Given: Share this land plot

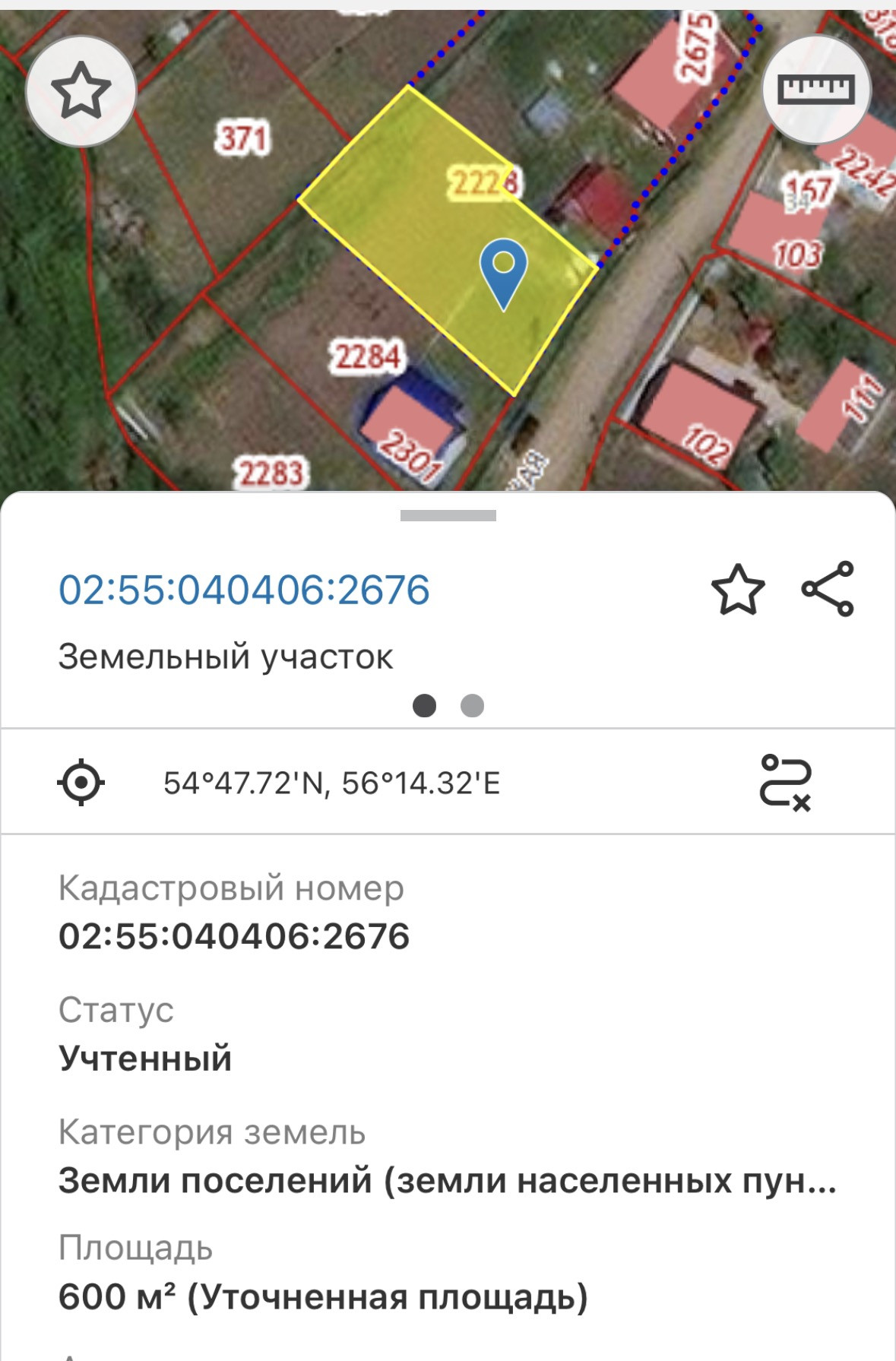Looking at the screenshot, I should point(828,589).
